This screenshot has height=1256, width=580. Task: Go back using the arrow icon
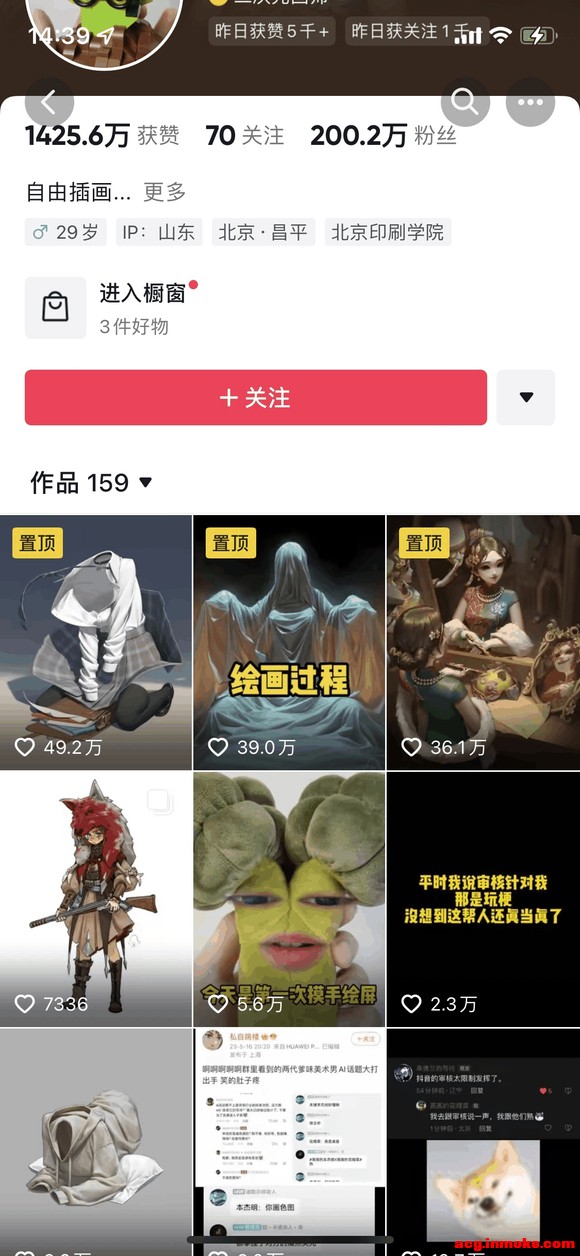click(50, 102)
